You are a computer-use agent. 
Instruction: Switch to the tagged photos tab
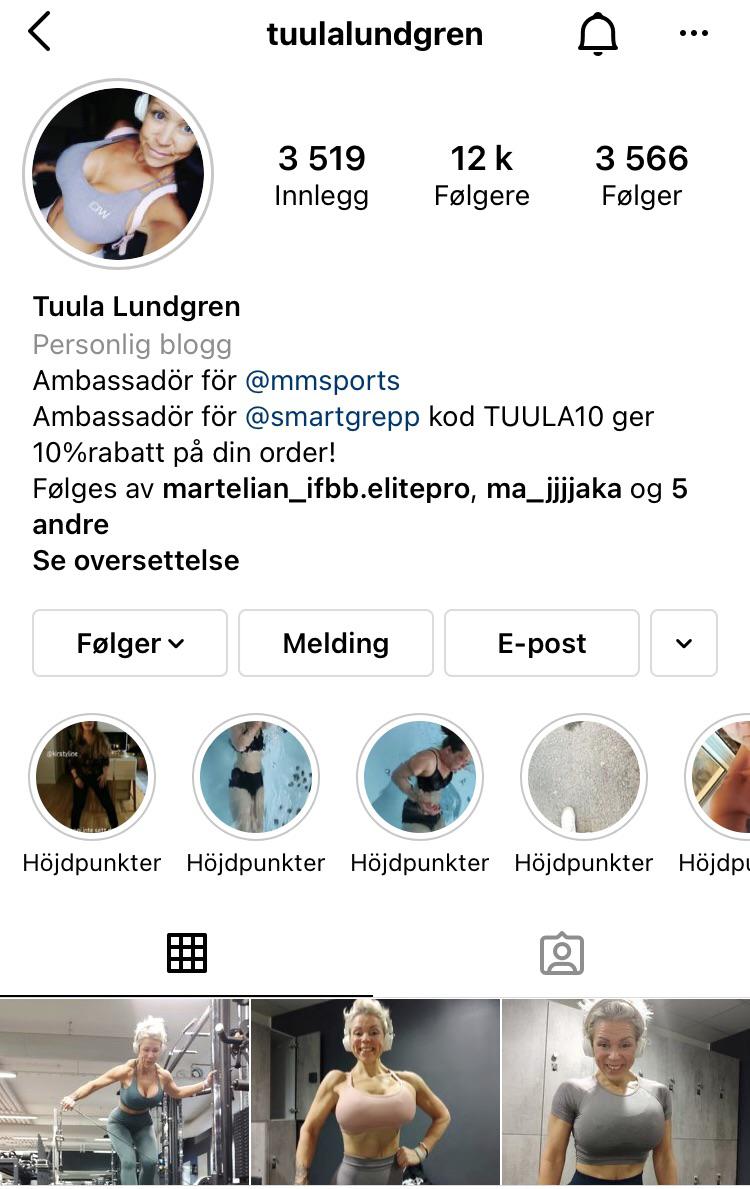point(562,953)
